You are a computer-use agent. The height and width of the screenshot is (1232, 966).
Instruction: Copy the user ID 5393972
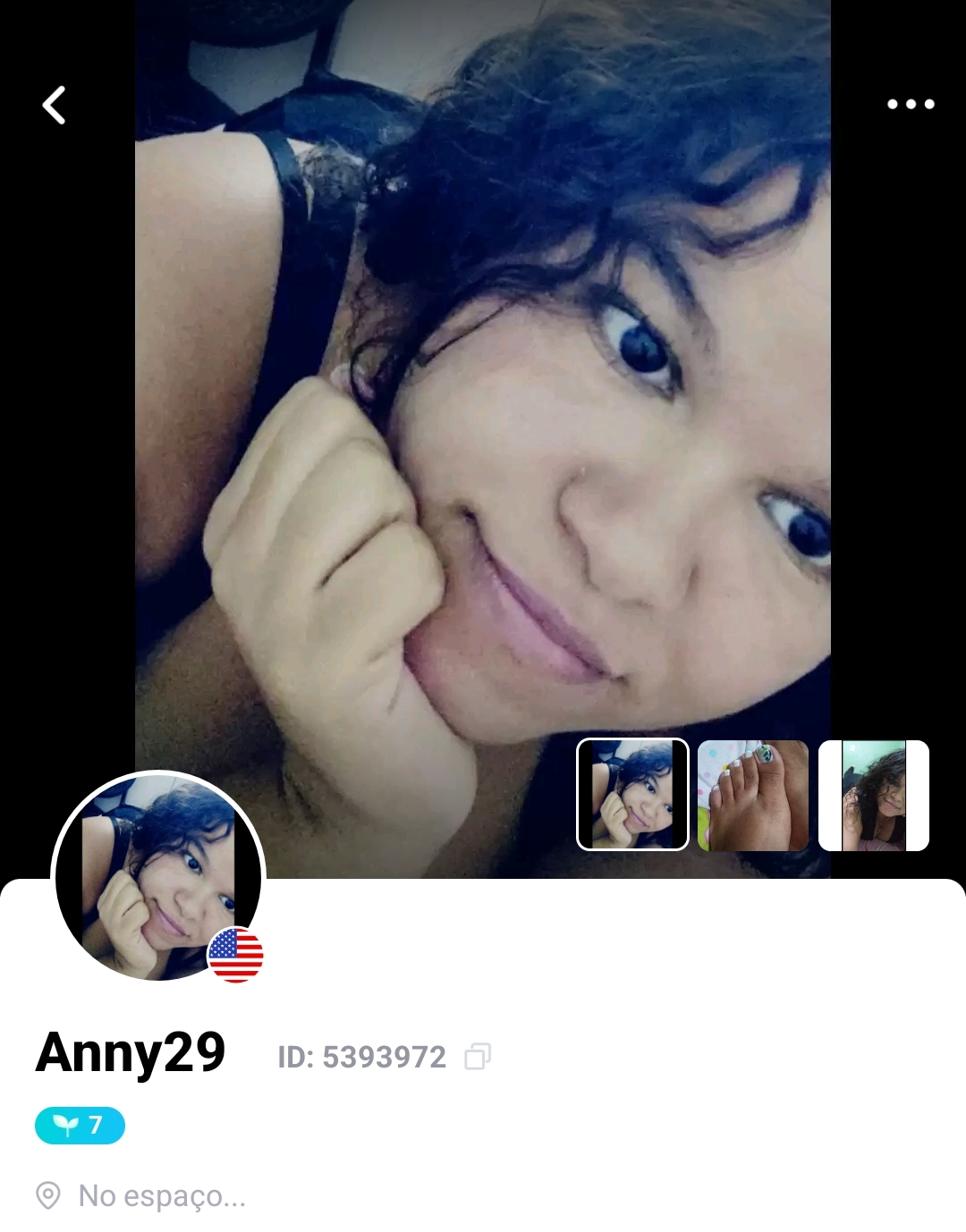(478, 1057)
